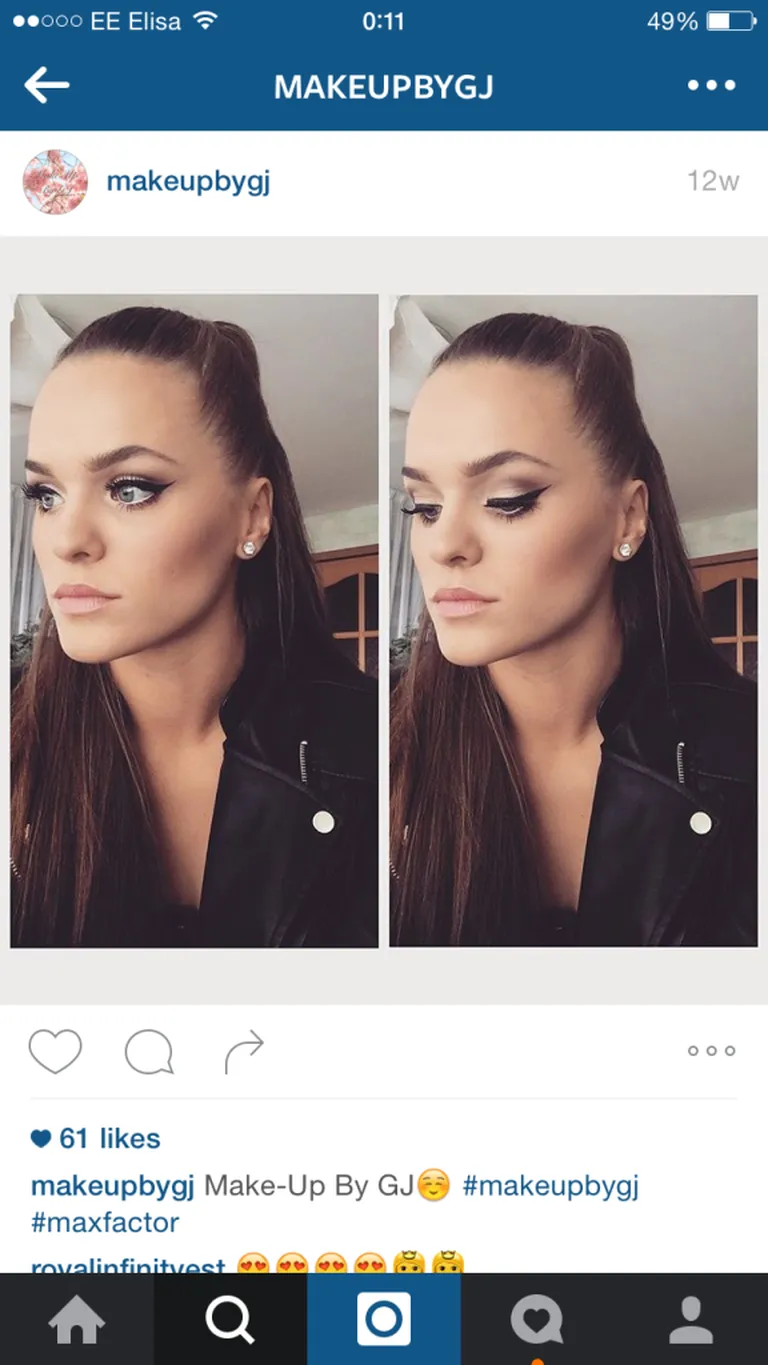Switch to the Activity tab
Image resolution: width=768 pixels, height=1365 pixels.
coord(537,1320)
